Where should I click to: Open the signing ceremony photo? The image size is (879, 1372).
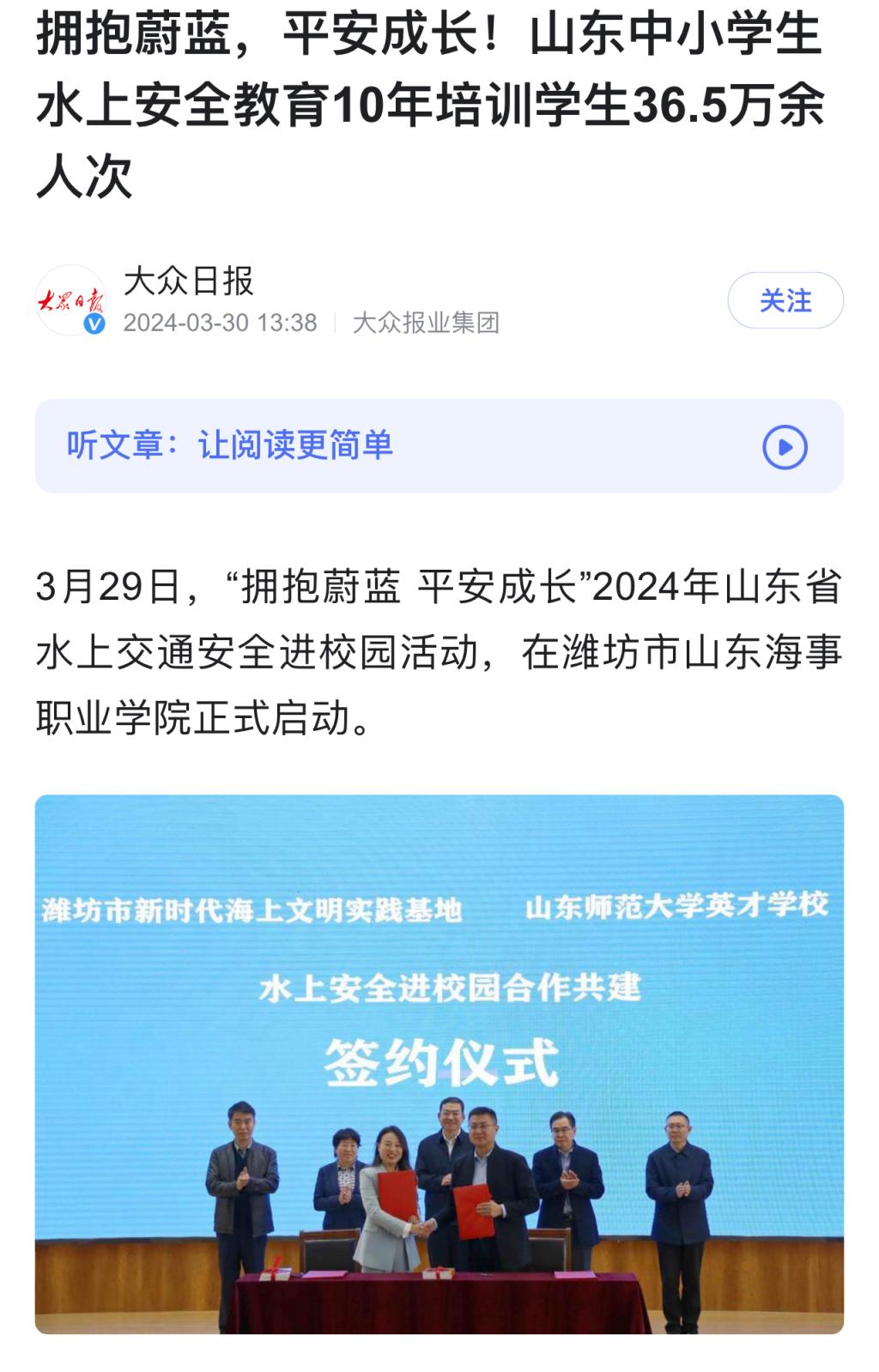[x=439, y=1064]
